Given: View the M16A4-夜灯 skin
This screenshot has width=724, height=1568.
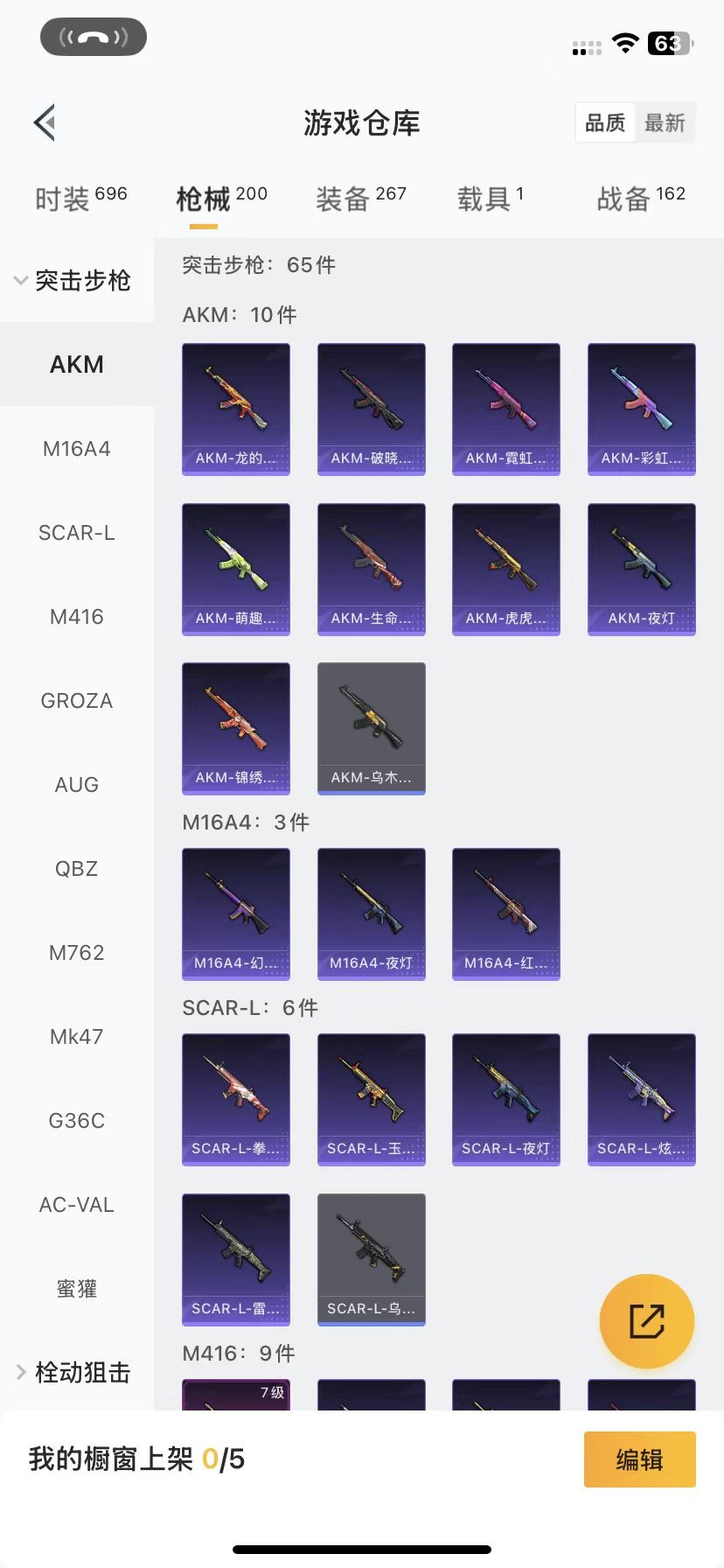Looking at the screenshot, I should click(x=371, y=913).
